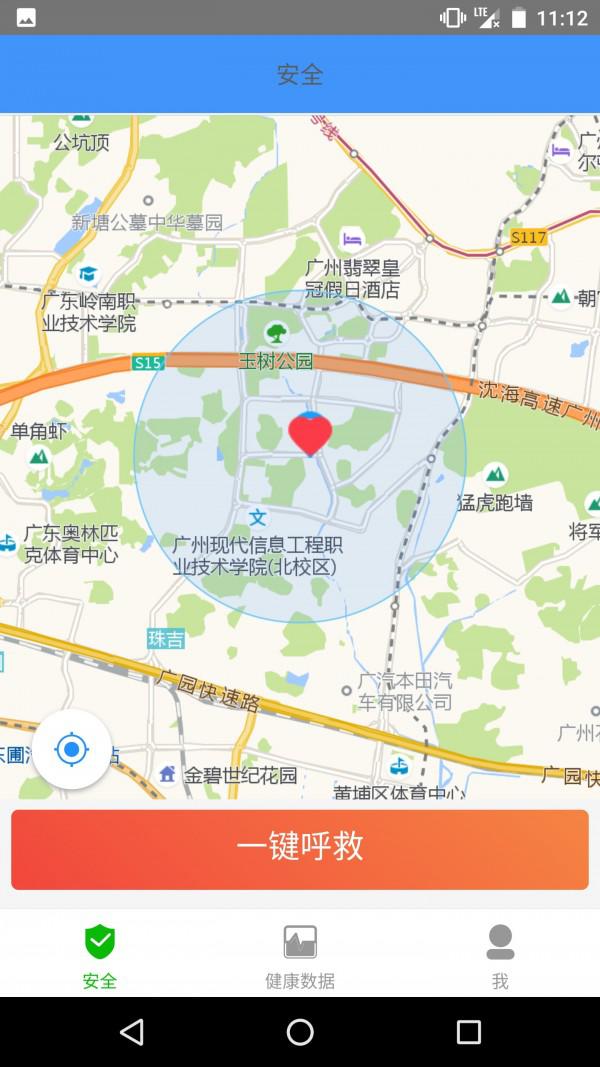This screenshot has height=1067, width=600.
Task: Tap the 一键呼救 emergency call button
Action: 300,849
